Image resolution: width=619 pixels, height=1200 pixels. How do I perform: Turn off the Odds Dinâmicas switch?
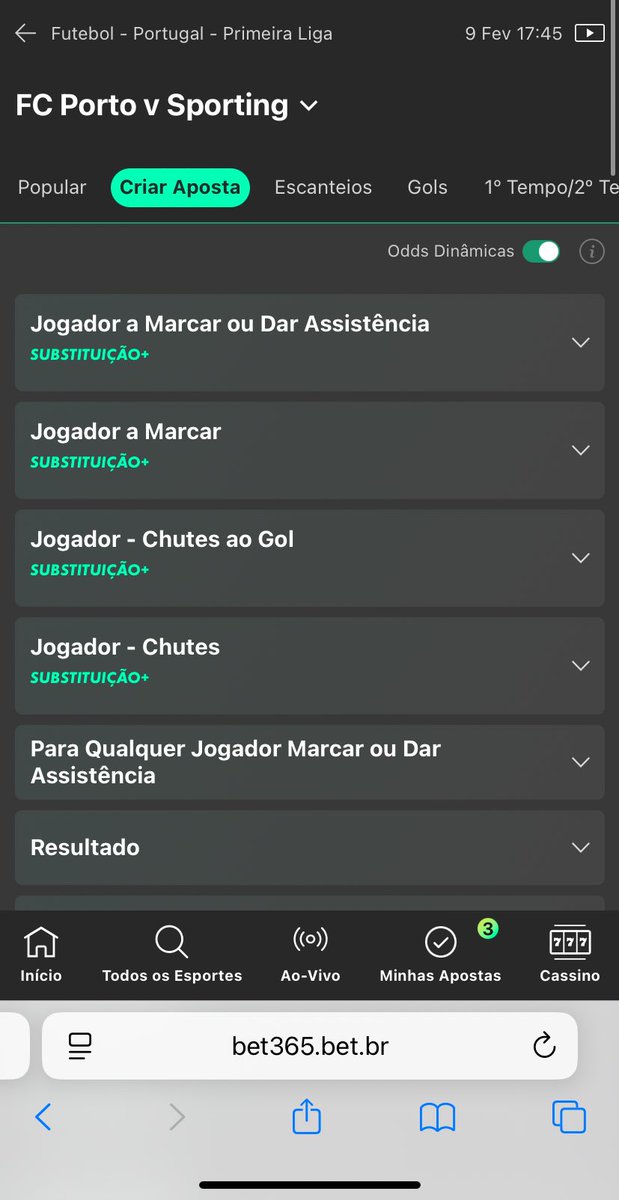point(541,251)
